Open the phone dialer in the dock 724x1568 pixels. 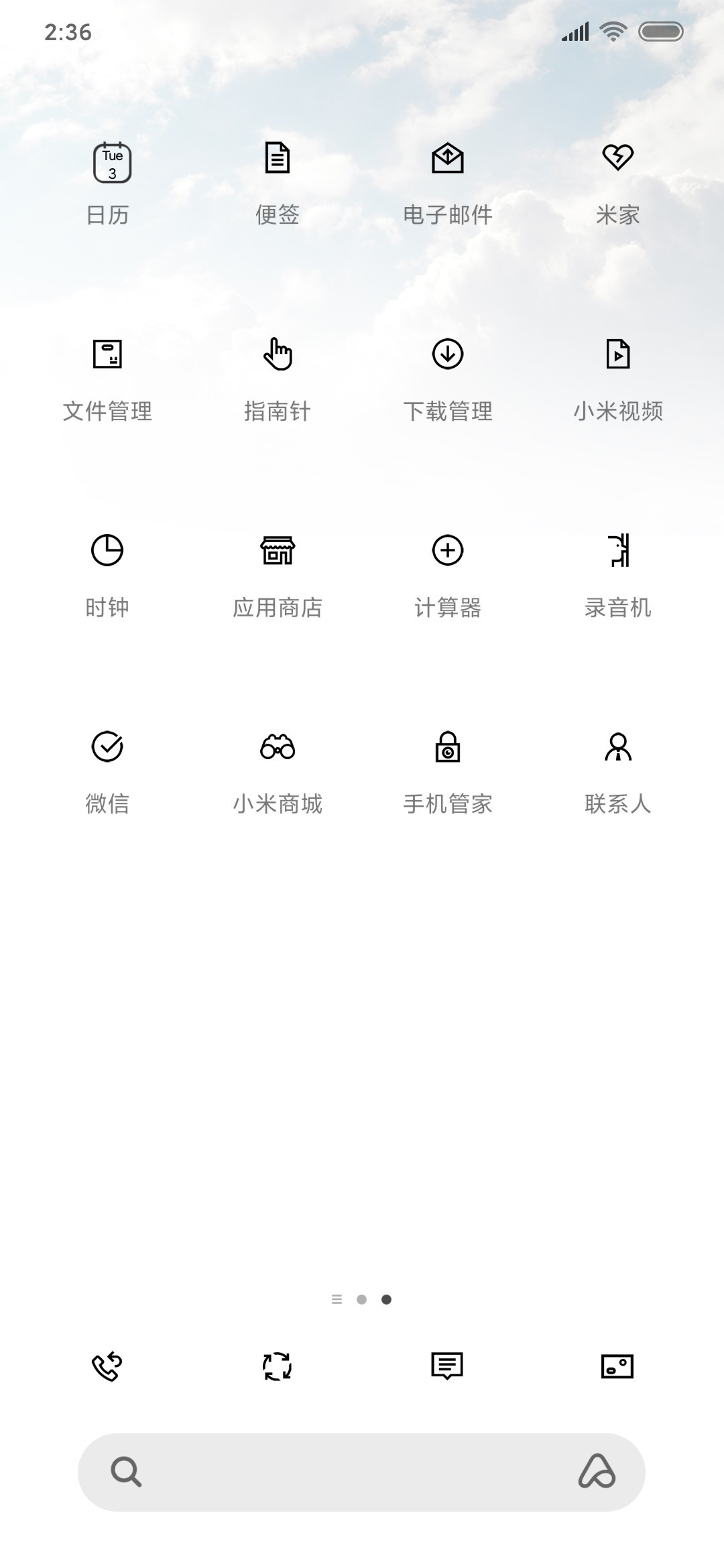coord(107,1367)
